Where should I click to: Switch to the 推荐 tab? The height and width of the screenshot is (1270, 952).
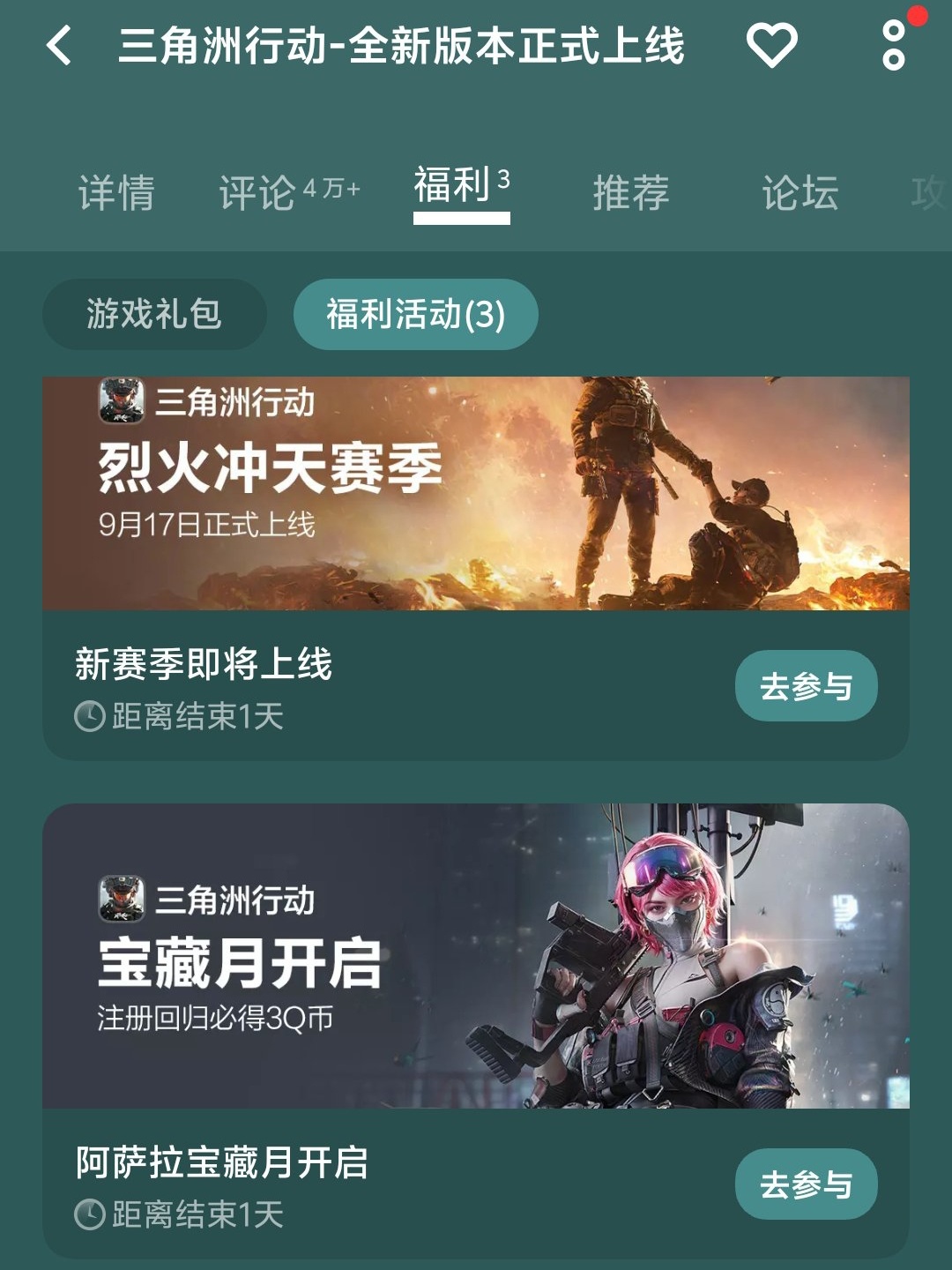click(x=631, y=192)
